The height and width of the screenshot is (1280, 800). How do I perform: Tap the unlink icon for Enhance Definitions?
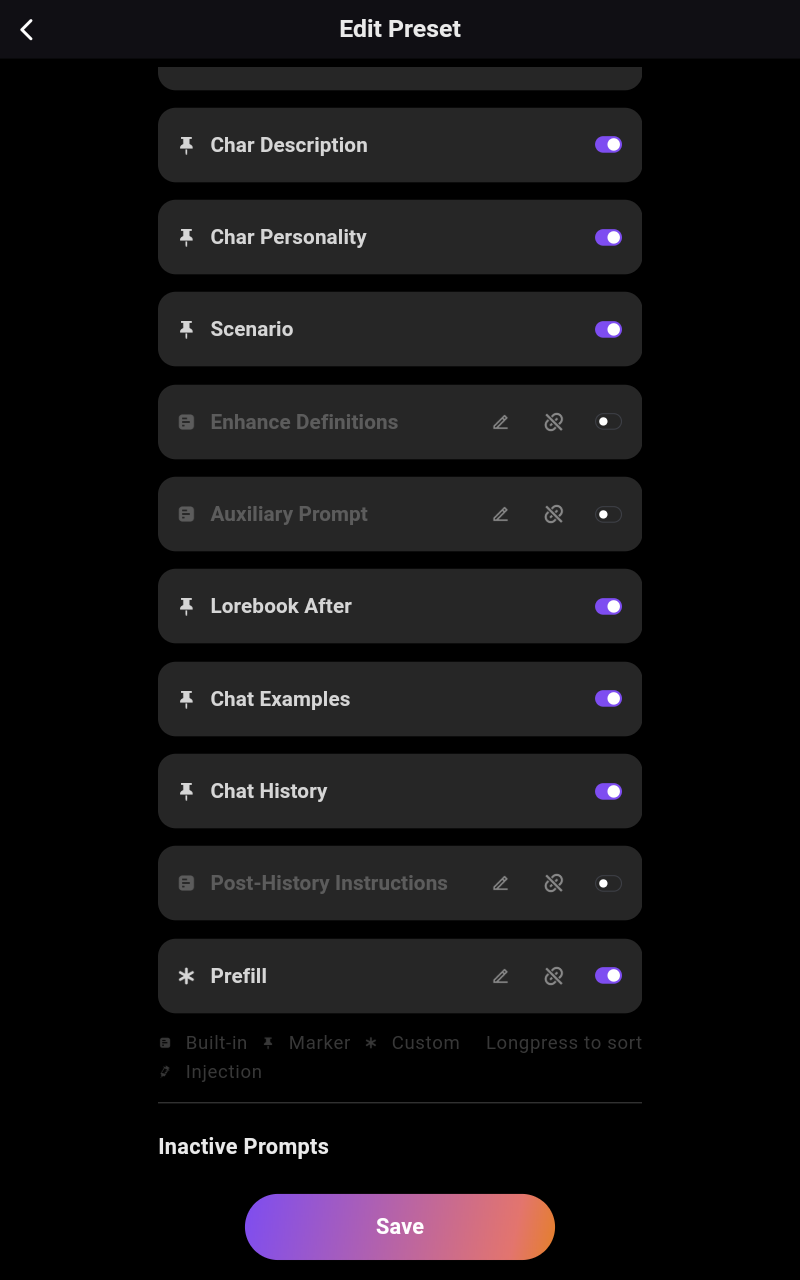[554, 422]
